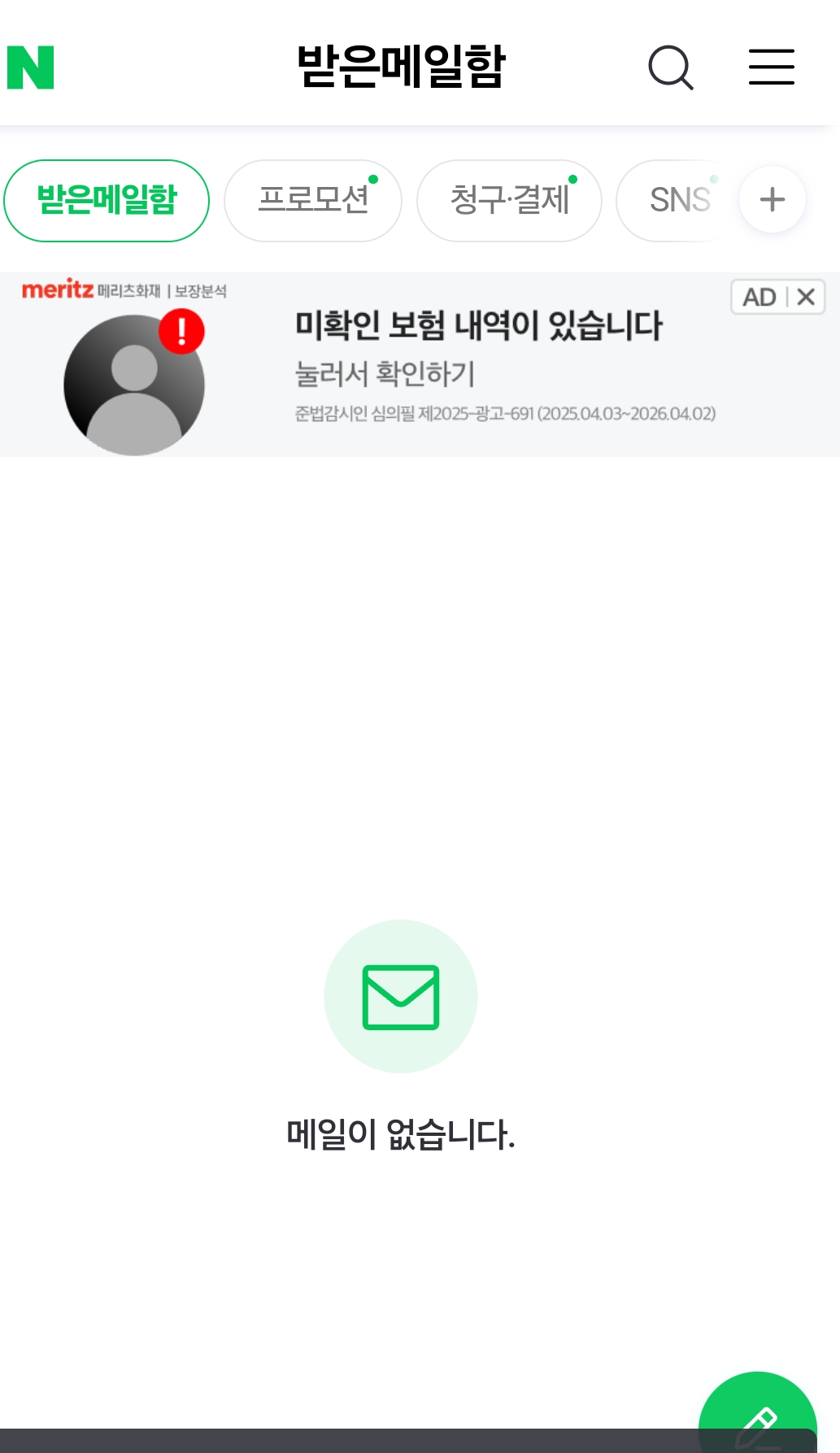Open the Naver home logo
The image size is (840, 1453).
click(x=31, y=67)
